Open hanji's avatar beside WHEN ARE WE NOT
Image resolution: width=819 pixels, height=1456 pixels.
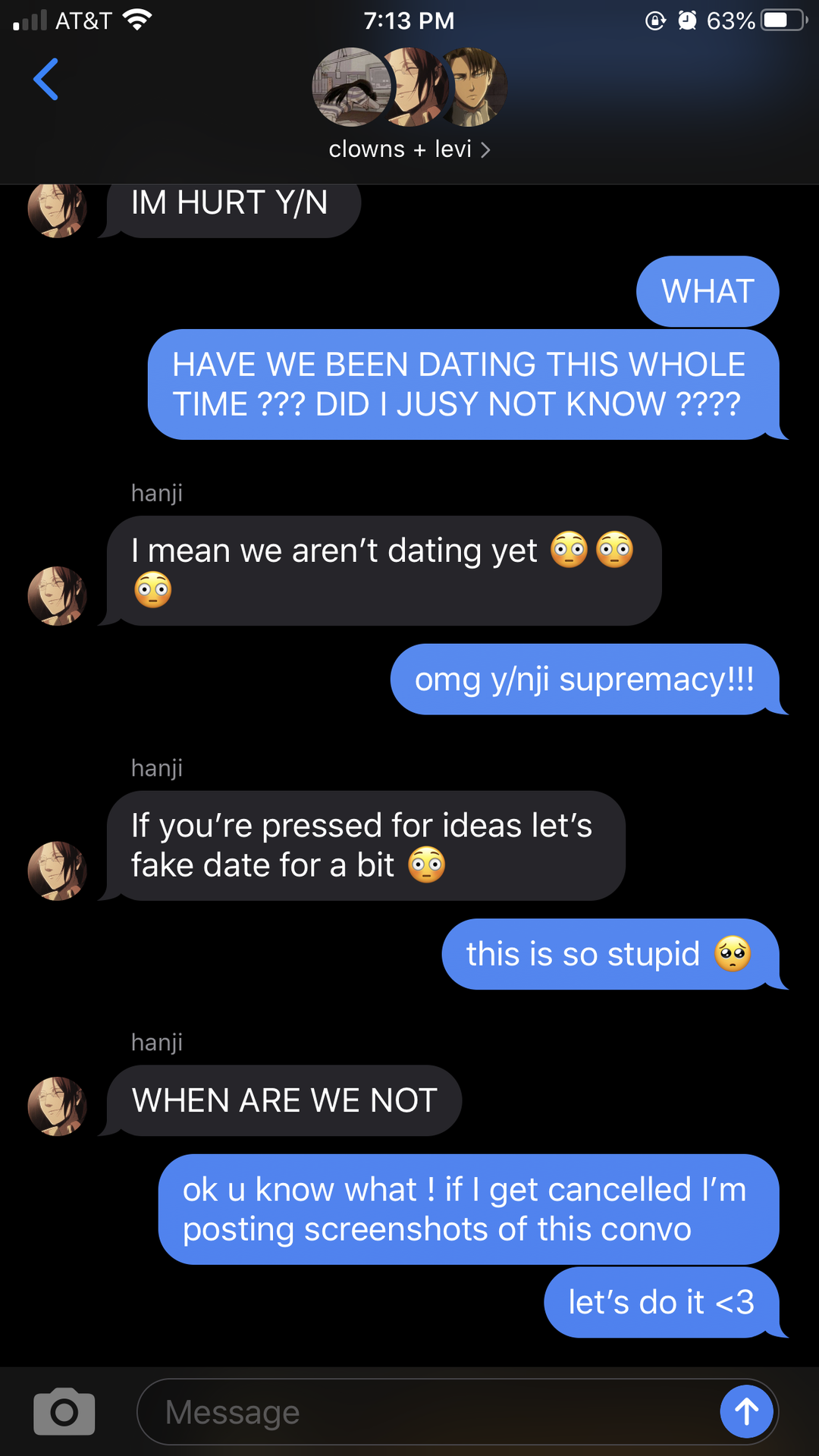pos(57,1106)
